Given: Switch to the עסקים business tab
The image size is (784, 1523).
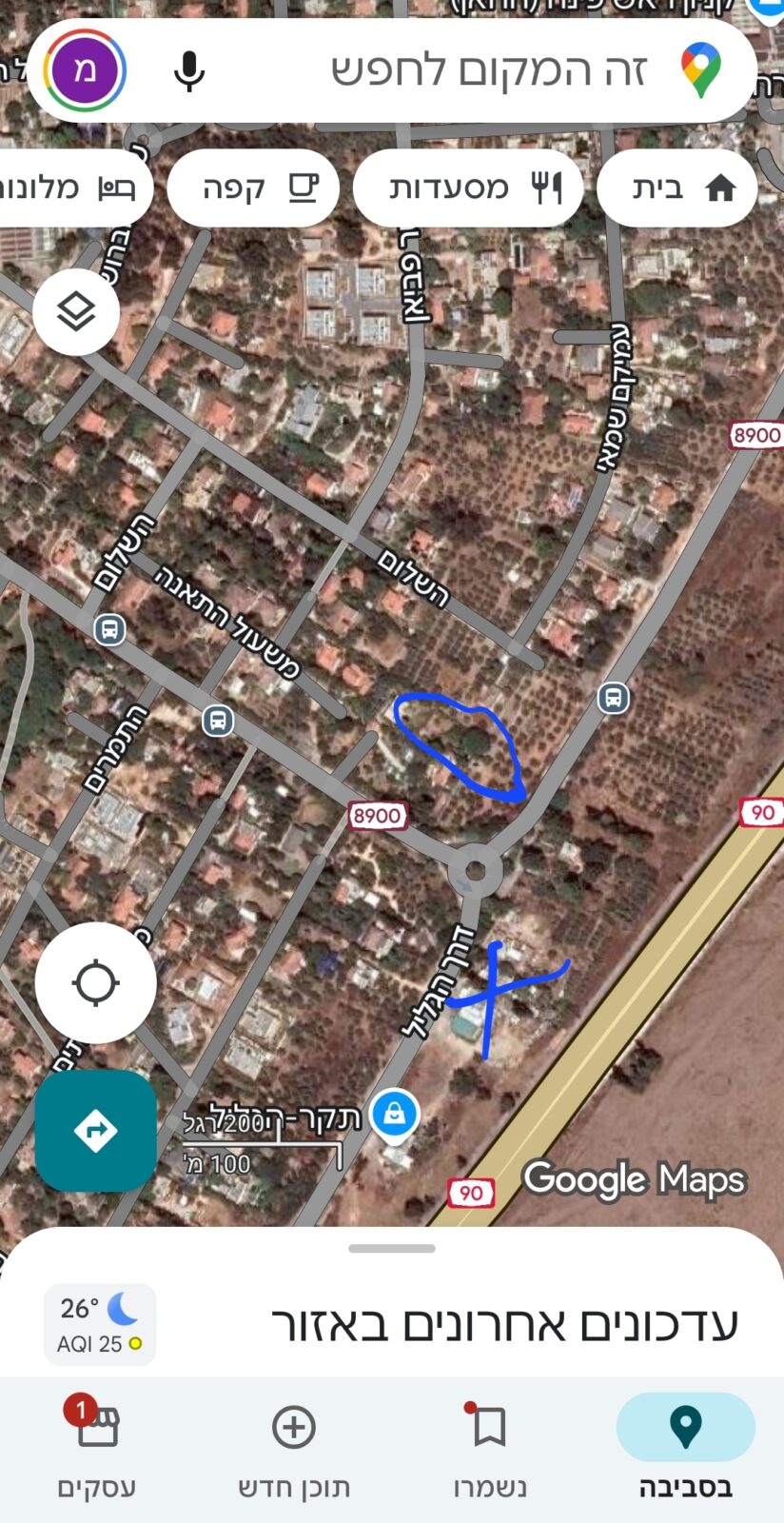Looking at the screenshot, I should point(97,1447).
